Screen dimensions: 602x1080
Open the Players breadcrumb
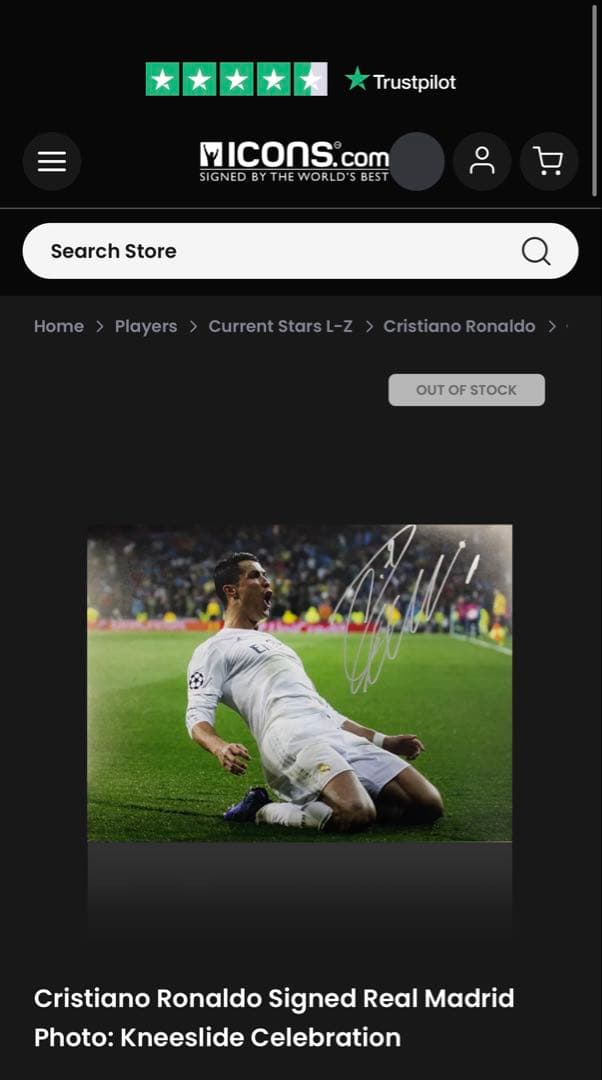pyautogui.click(x=146, y=326)
